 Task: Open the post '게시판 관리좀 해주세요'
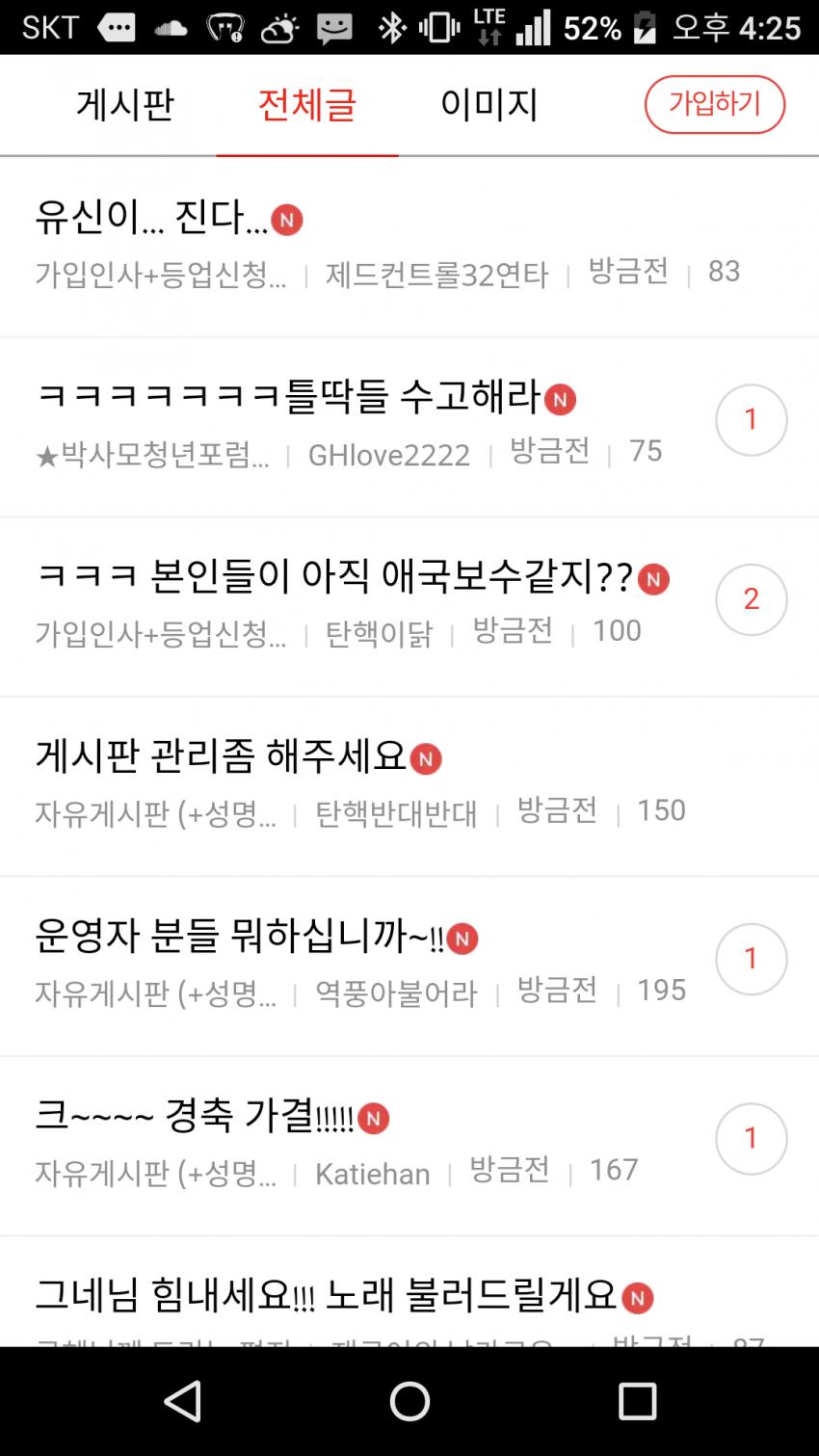pyautogui.click(x=222, y=756)
